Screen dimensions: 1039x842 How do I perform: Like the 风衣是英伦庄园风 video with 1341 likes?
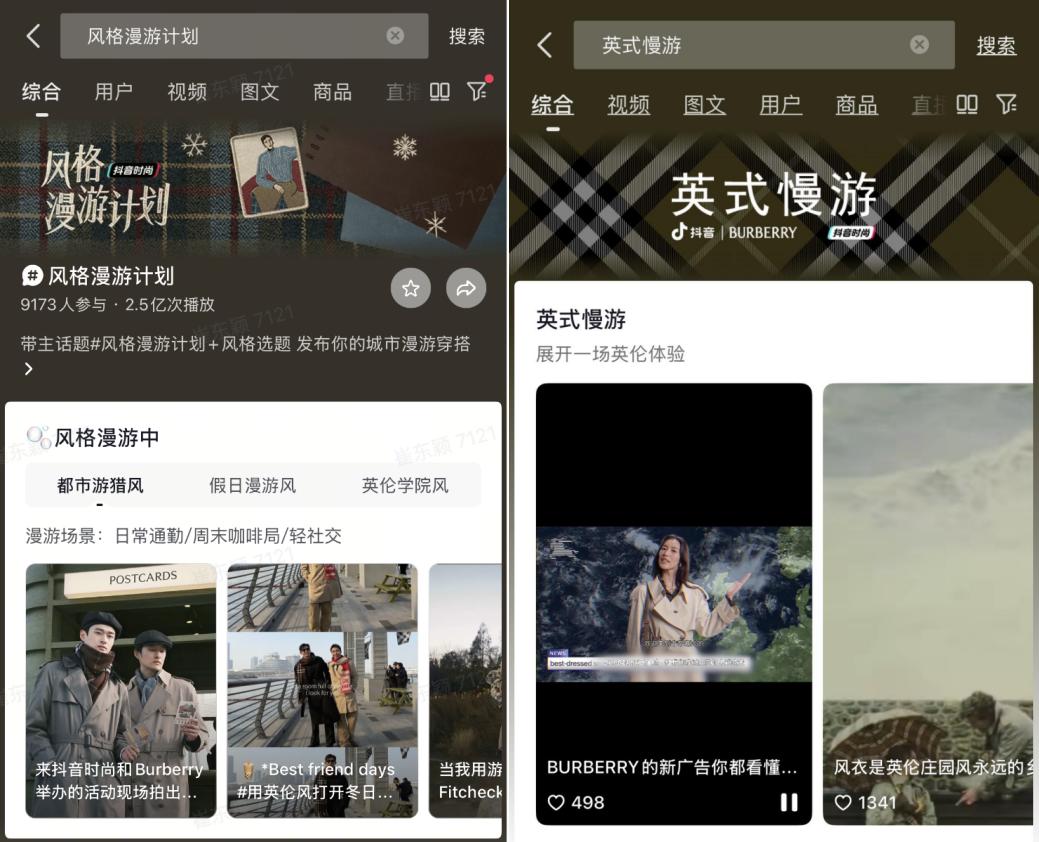pos(843,802)
